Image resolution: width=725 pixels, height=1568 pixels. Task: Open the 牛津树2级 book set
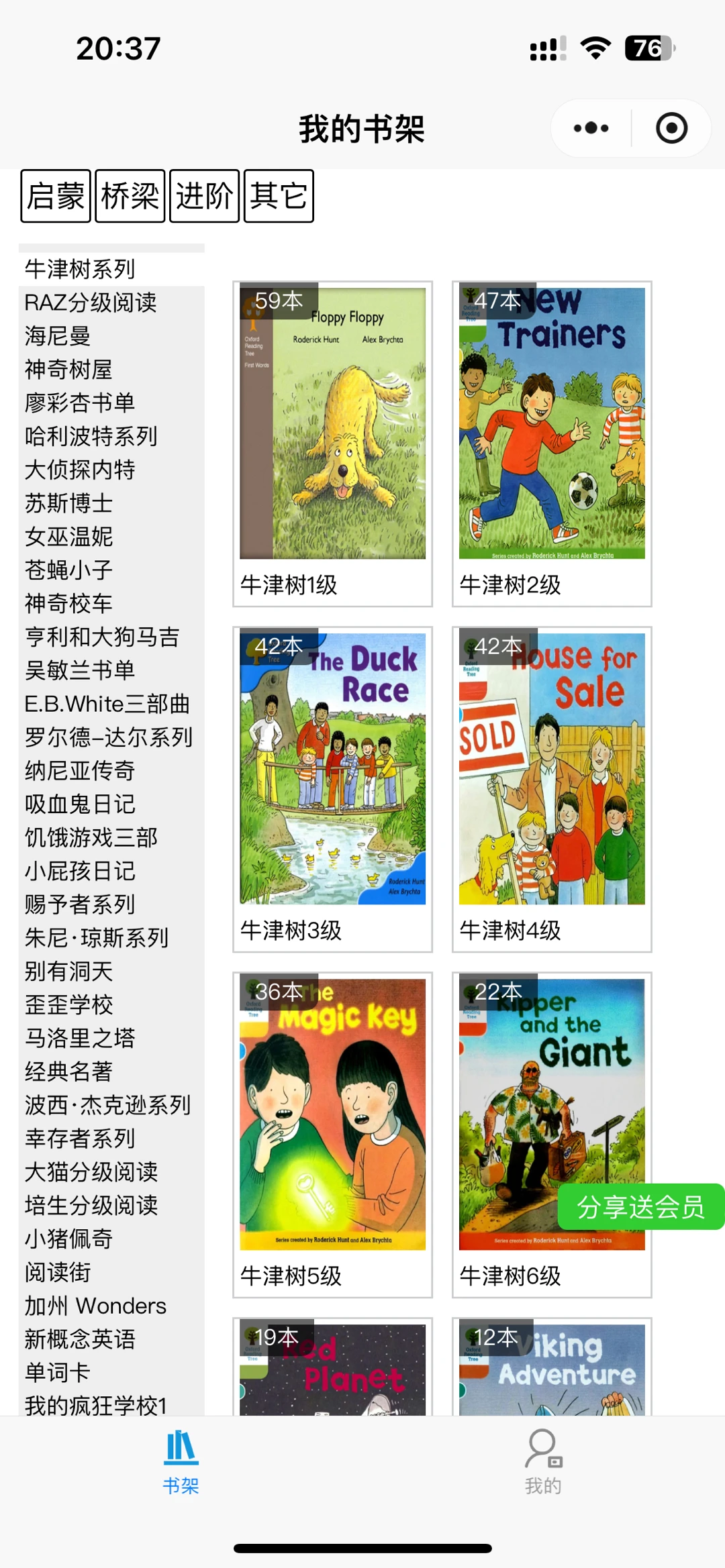click(552, 444)
